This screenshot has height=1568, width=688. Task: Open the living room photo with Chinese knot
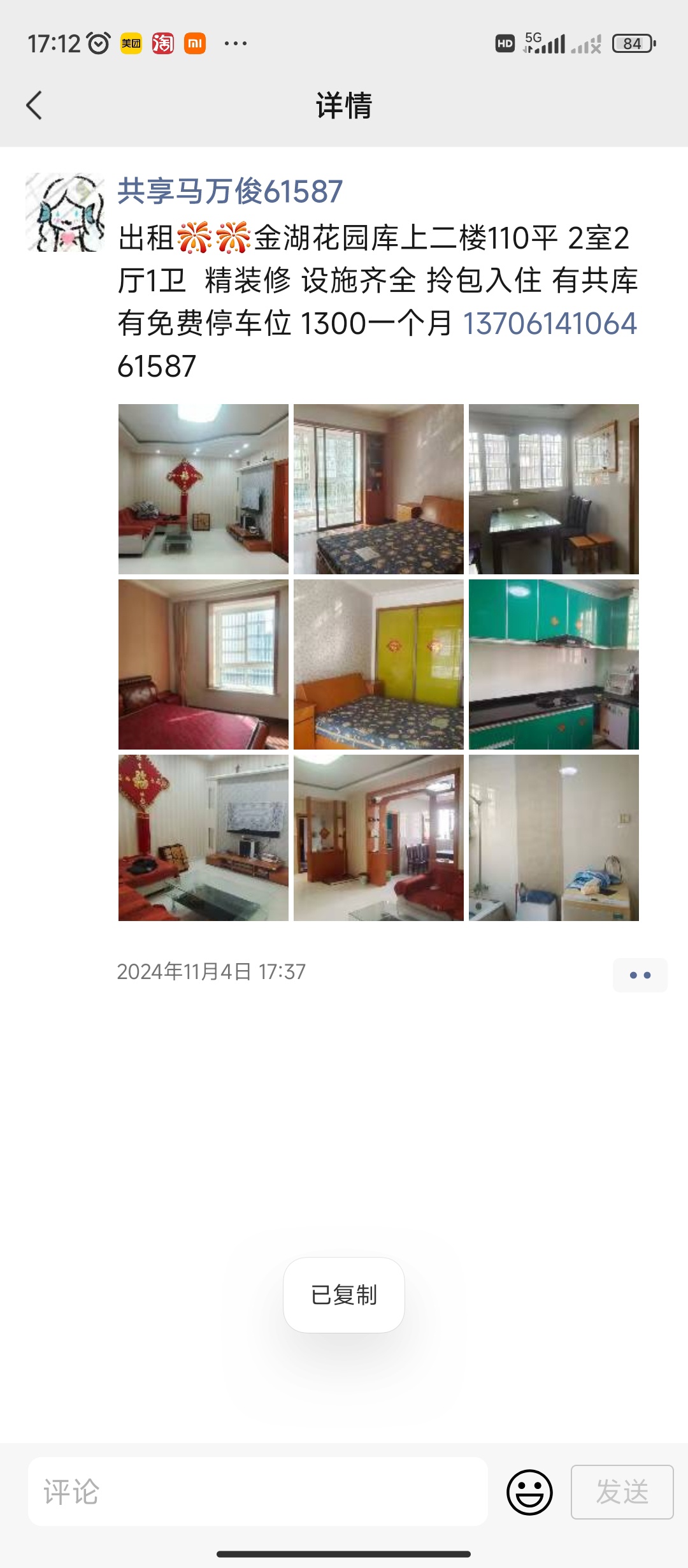[x=203, y=489]
